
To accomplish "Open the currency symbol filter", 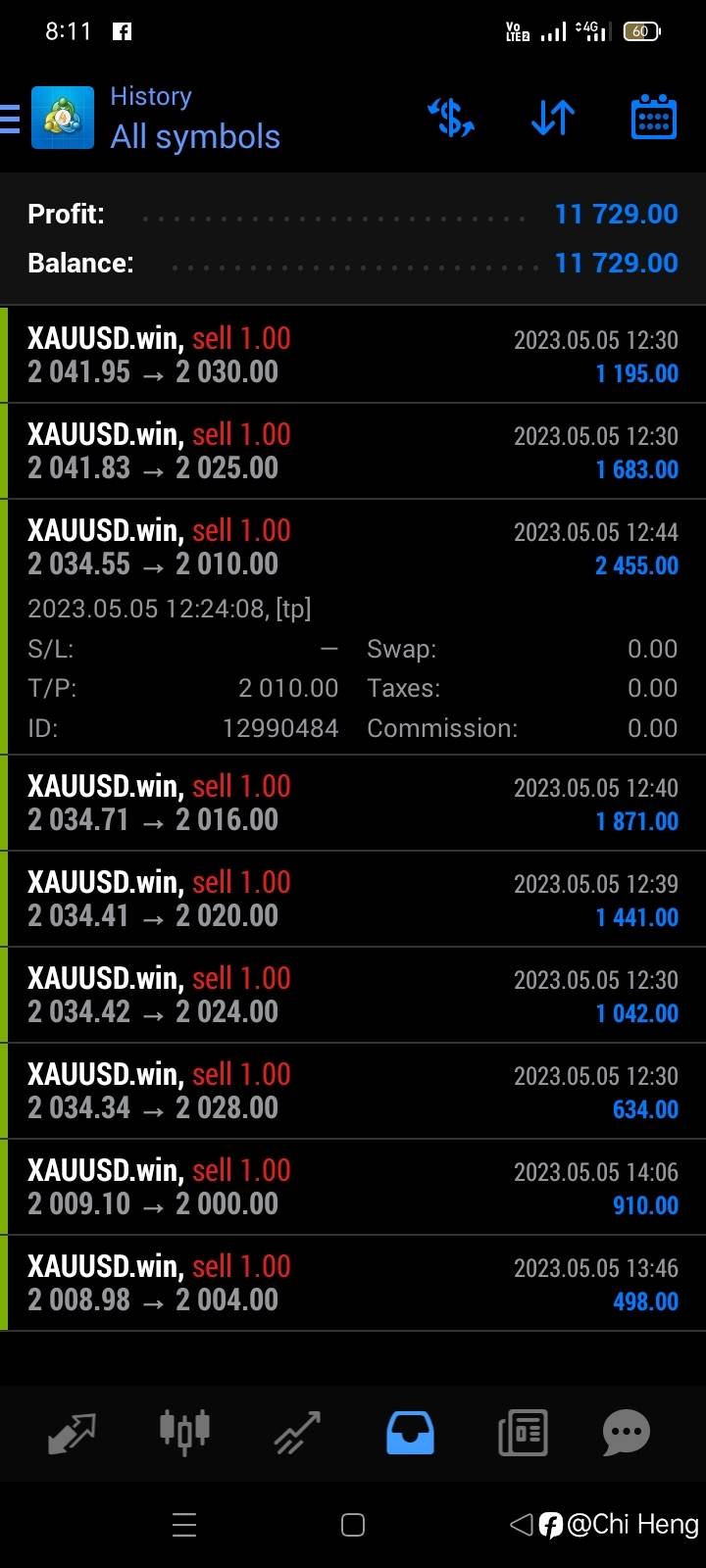I will (452, 119).
